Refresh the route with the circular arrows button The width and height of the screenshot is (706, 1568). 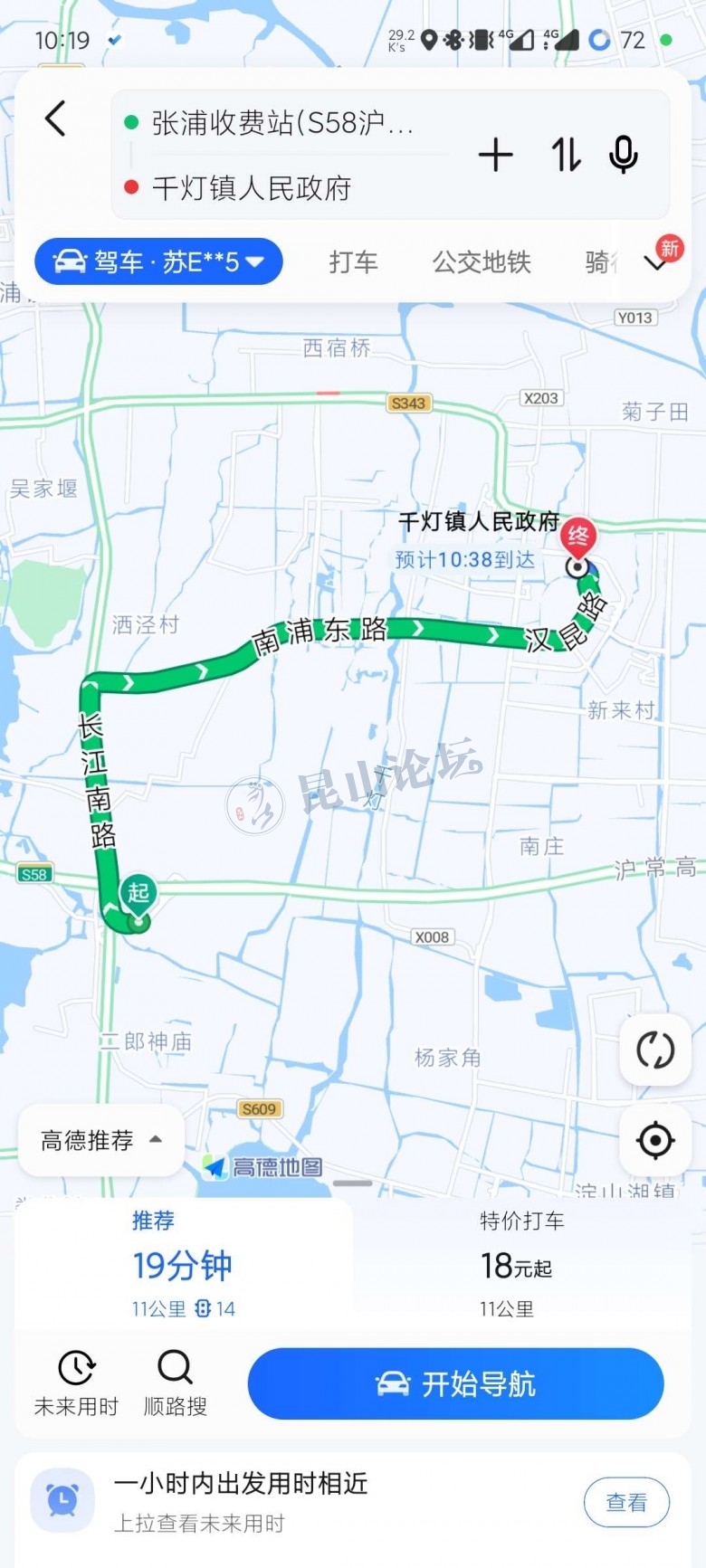(655, 1050)
